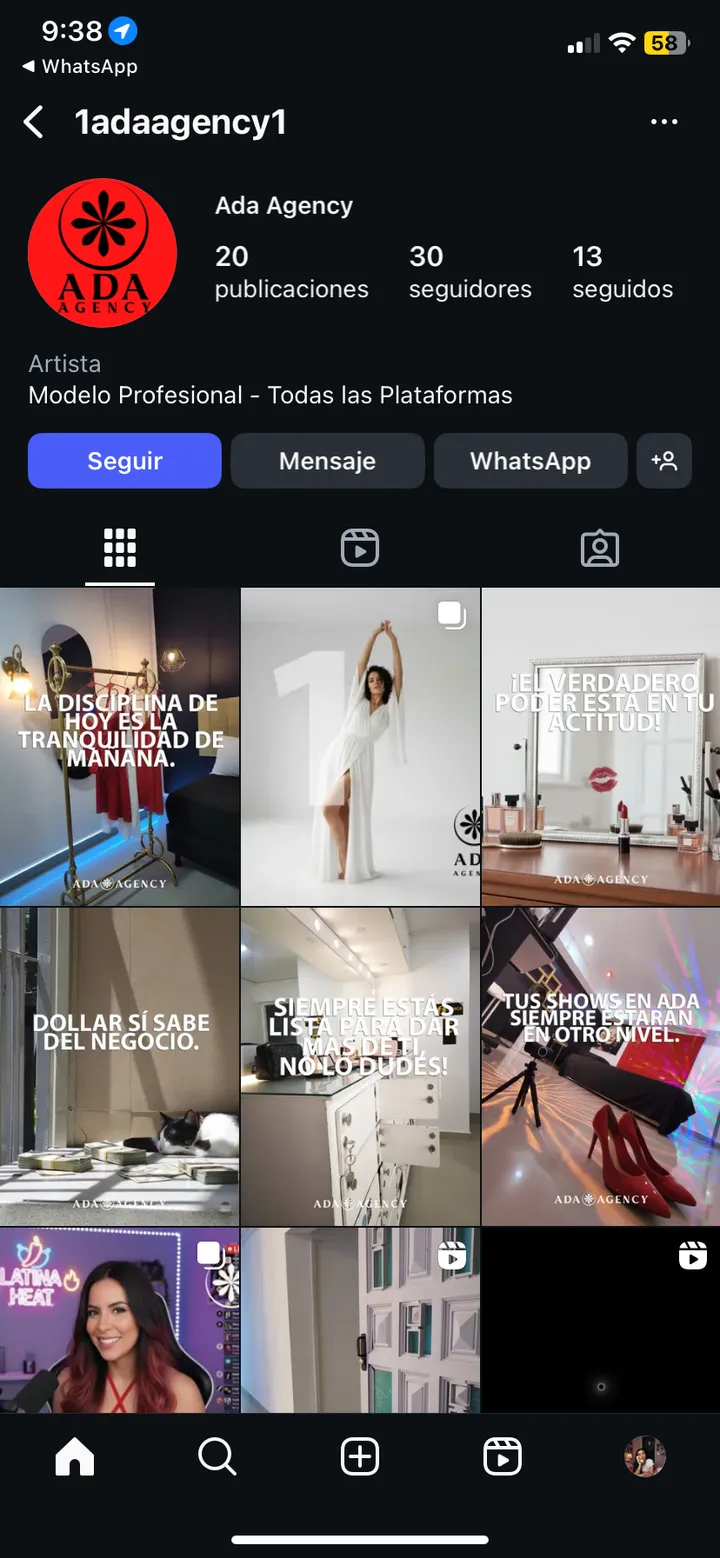The height and width of the screenshot is (1558, 720).
Task: Open the three-dot options menu
Action: tap(664, 122)
